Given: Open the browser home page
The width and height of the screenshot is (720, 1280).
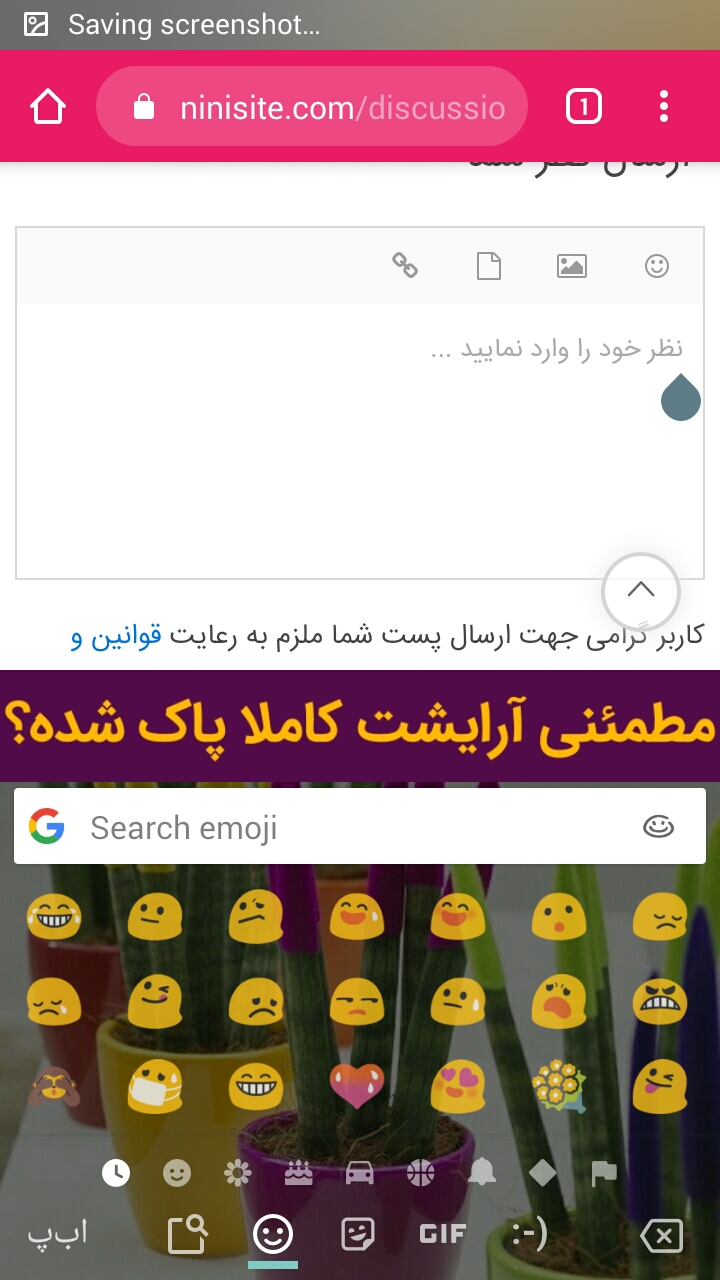Looking at the screenshot, I should [x=48, y=107].
